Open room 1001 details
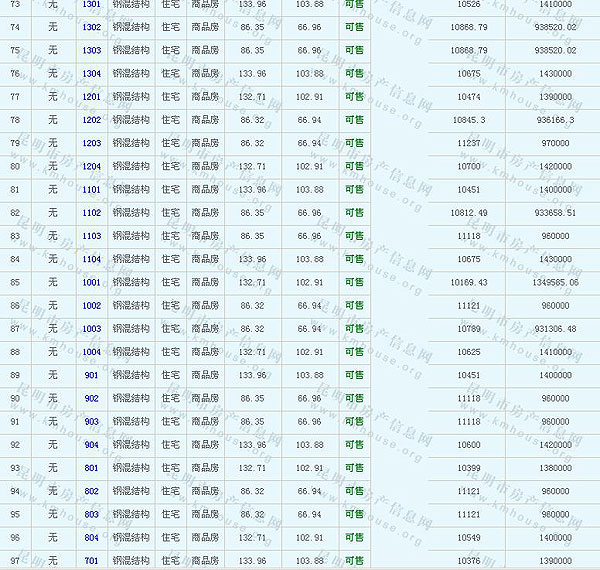600x570 pixels. click(91, 282)
